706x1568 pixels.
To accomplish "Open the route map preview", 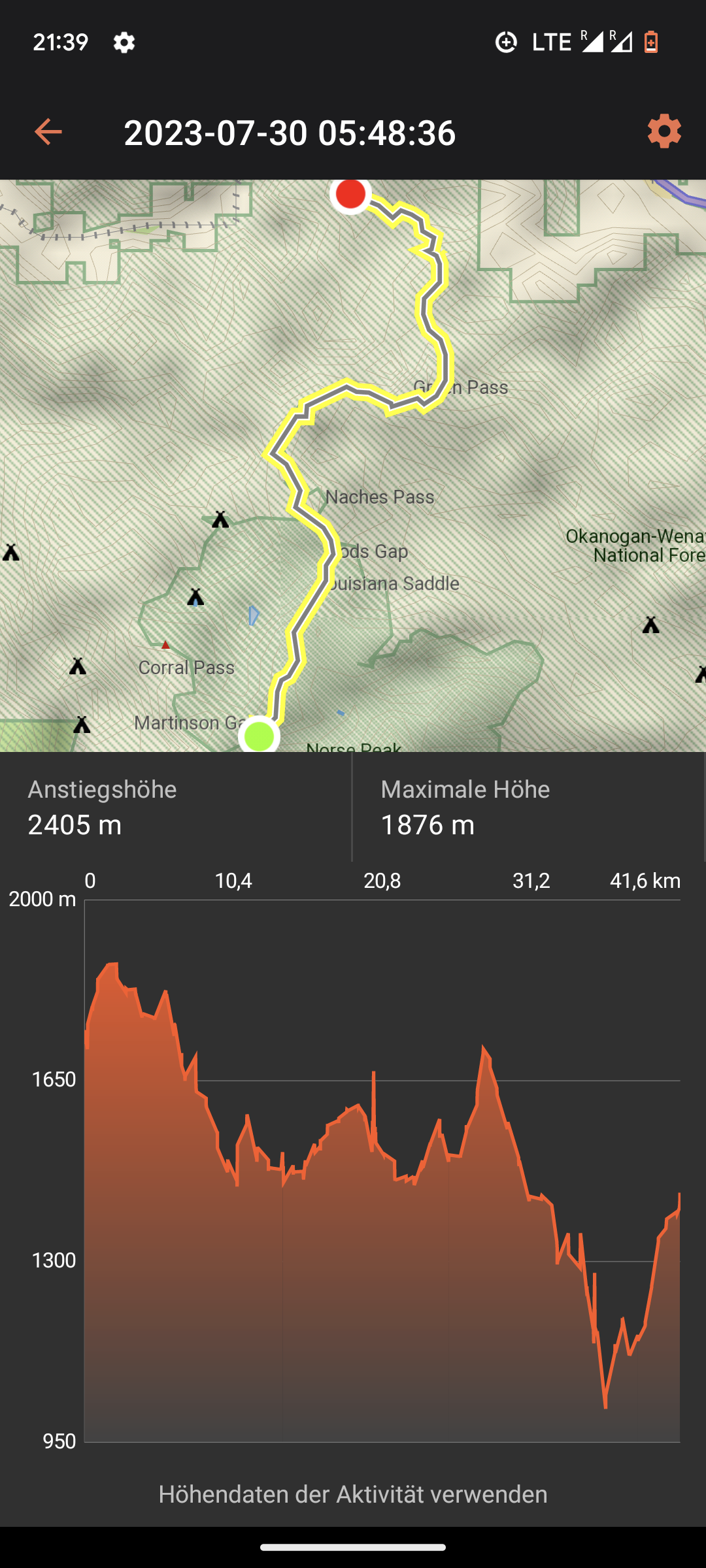I will click(x=353, y=465).
